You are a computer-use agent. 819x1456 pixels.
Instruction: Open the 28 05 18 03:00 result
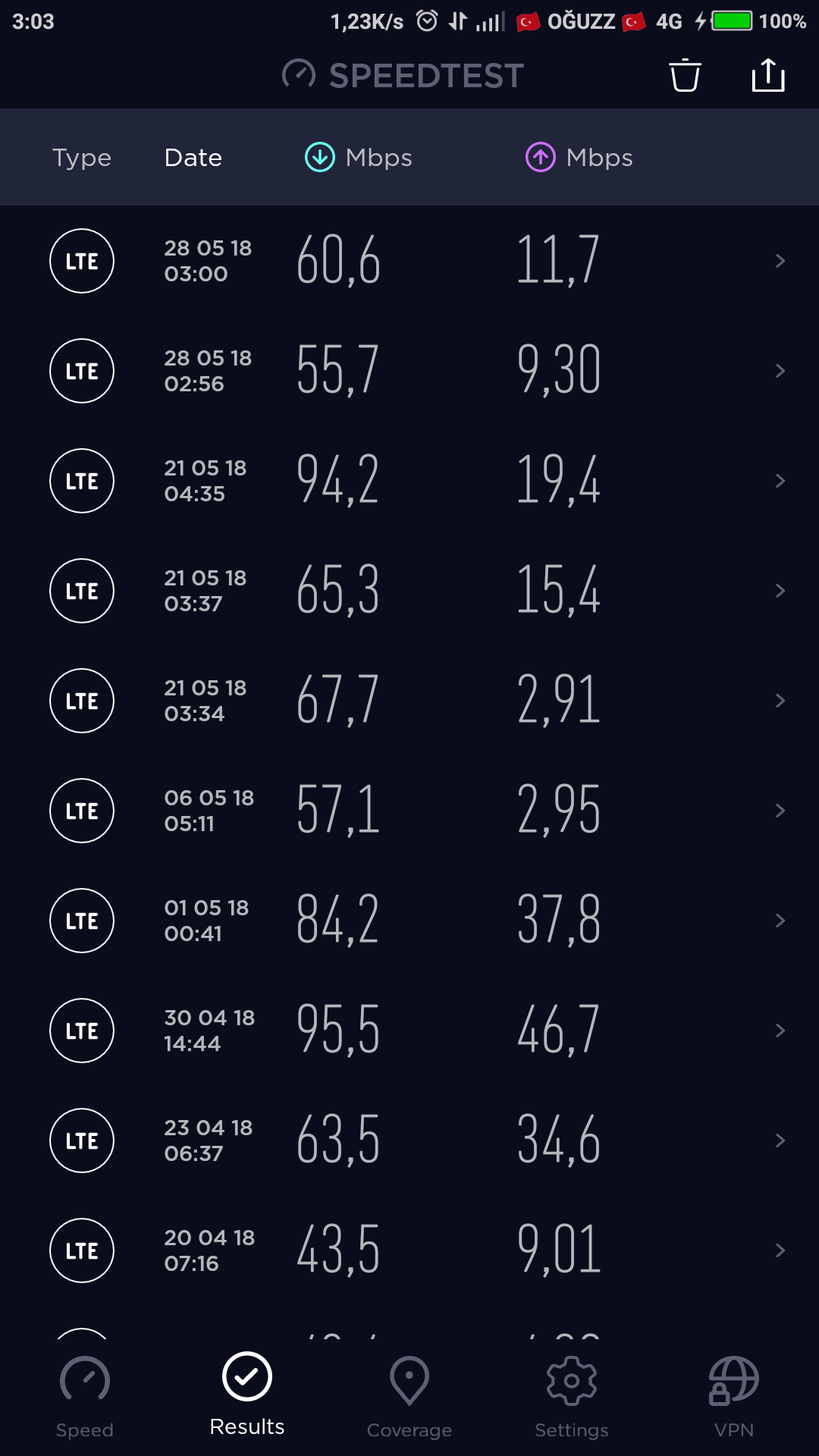pyautogui.click(x=409, y=261)
